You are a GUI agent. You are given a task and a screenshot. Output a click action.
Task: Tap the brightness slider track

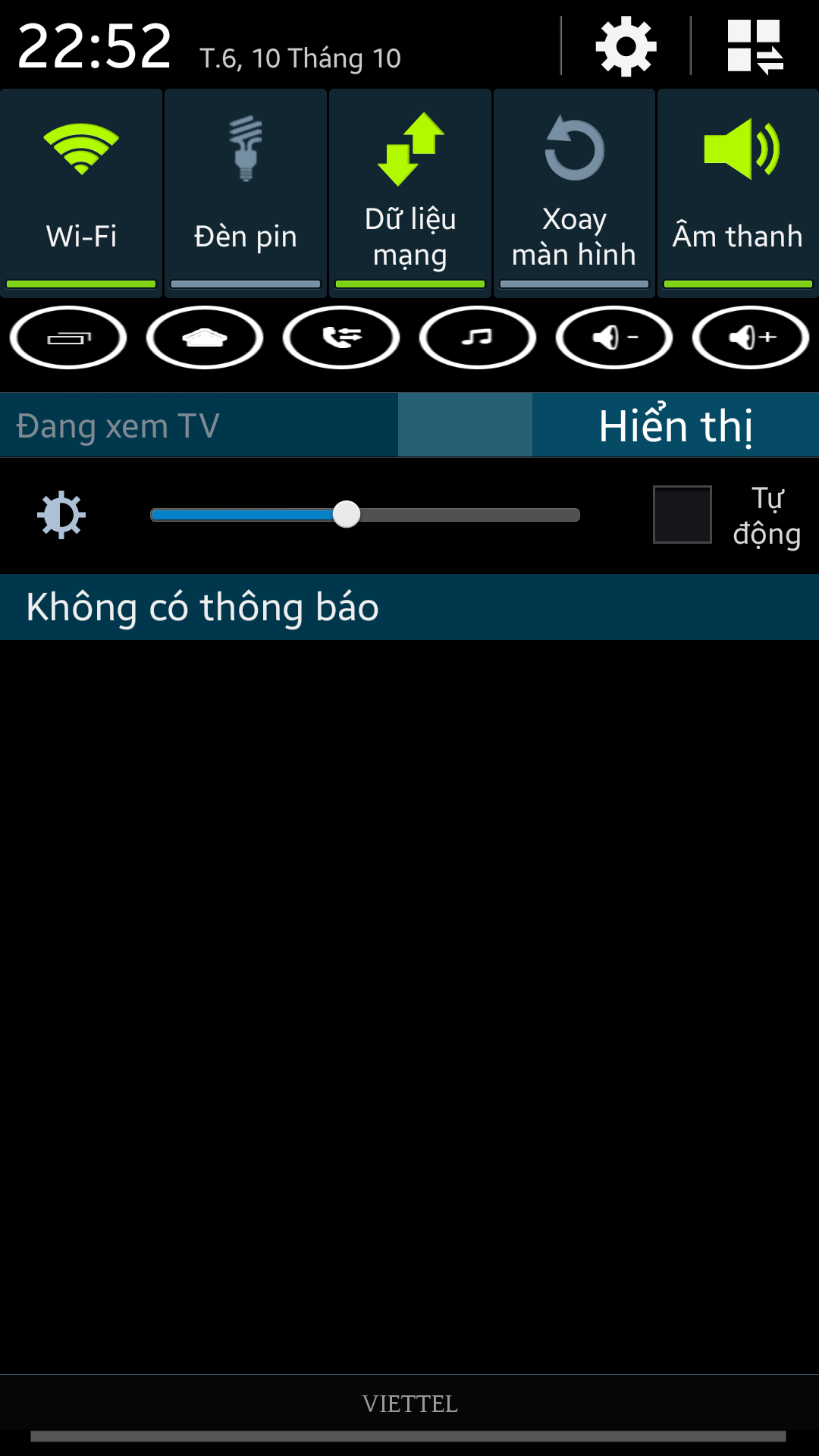click(365, 515)
